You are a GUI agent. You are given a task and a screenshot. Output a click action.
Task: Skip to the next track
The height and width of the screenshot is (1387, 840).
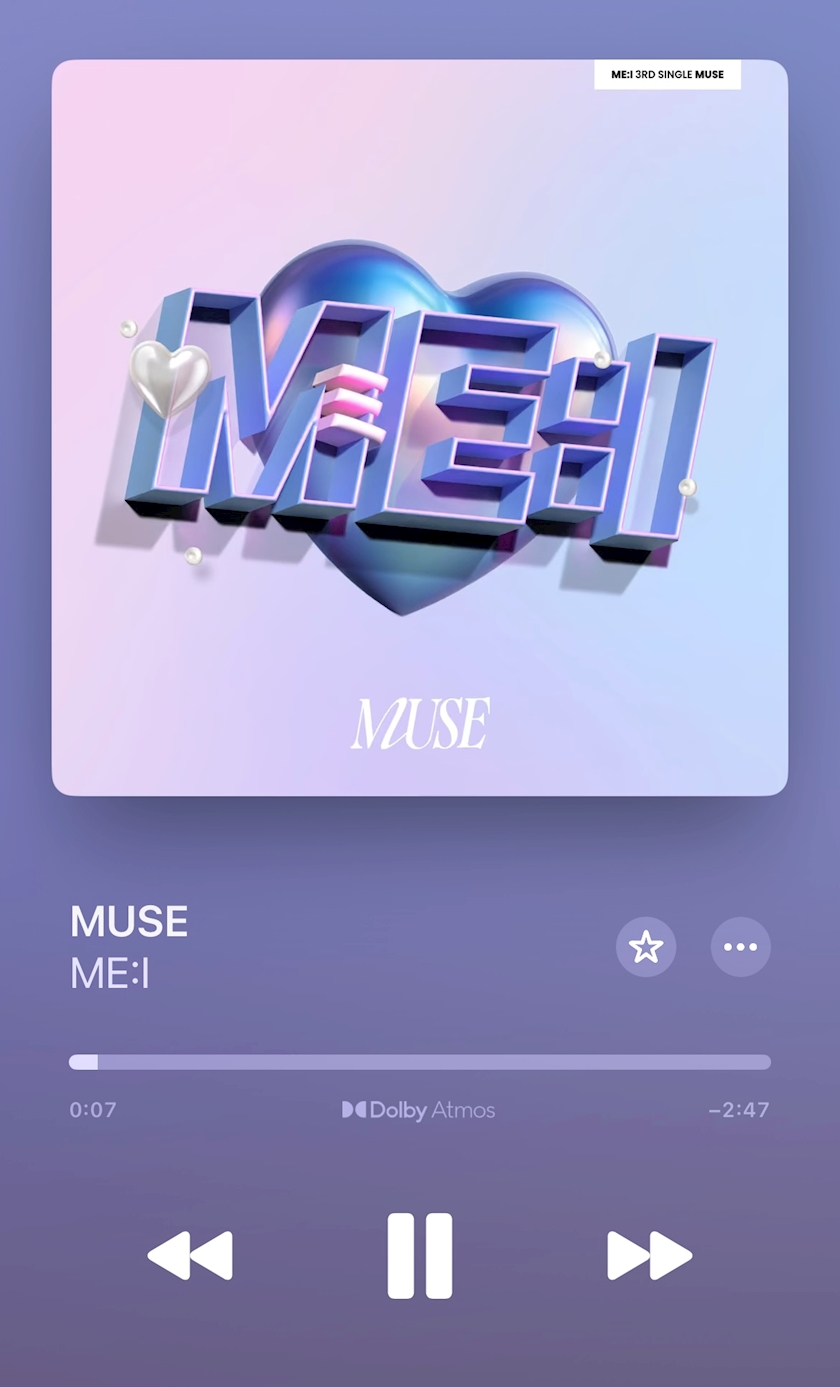[650, 1255]
